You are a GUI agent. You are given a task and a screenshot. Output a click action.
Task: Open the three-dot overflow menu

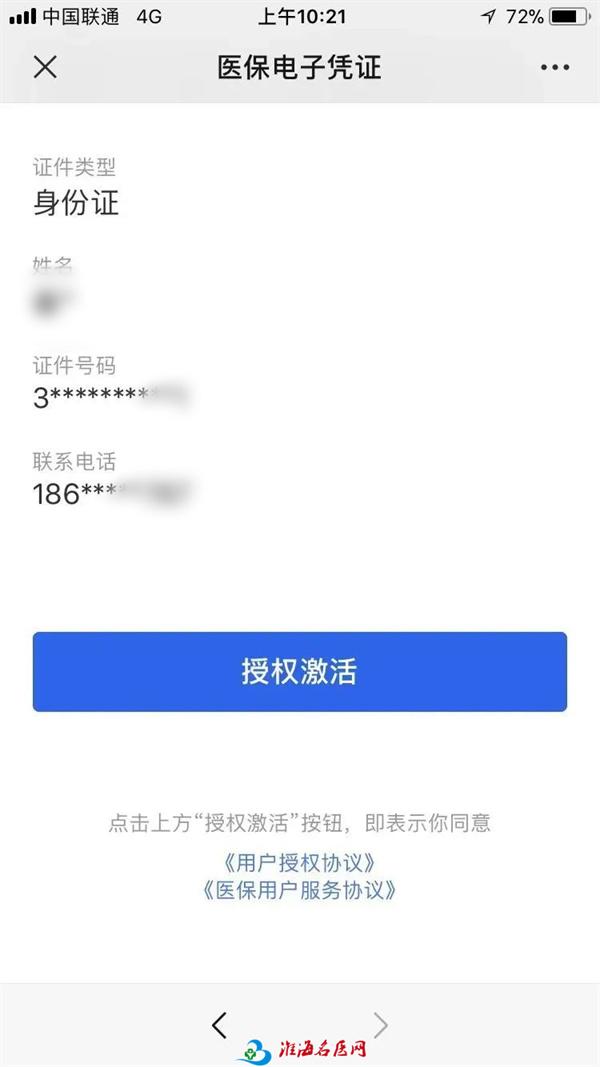coord(555,67)
